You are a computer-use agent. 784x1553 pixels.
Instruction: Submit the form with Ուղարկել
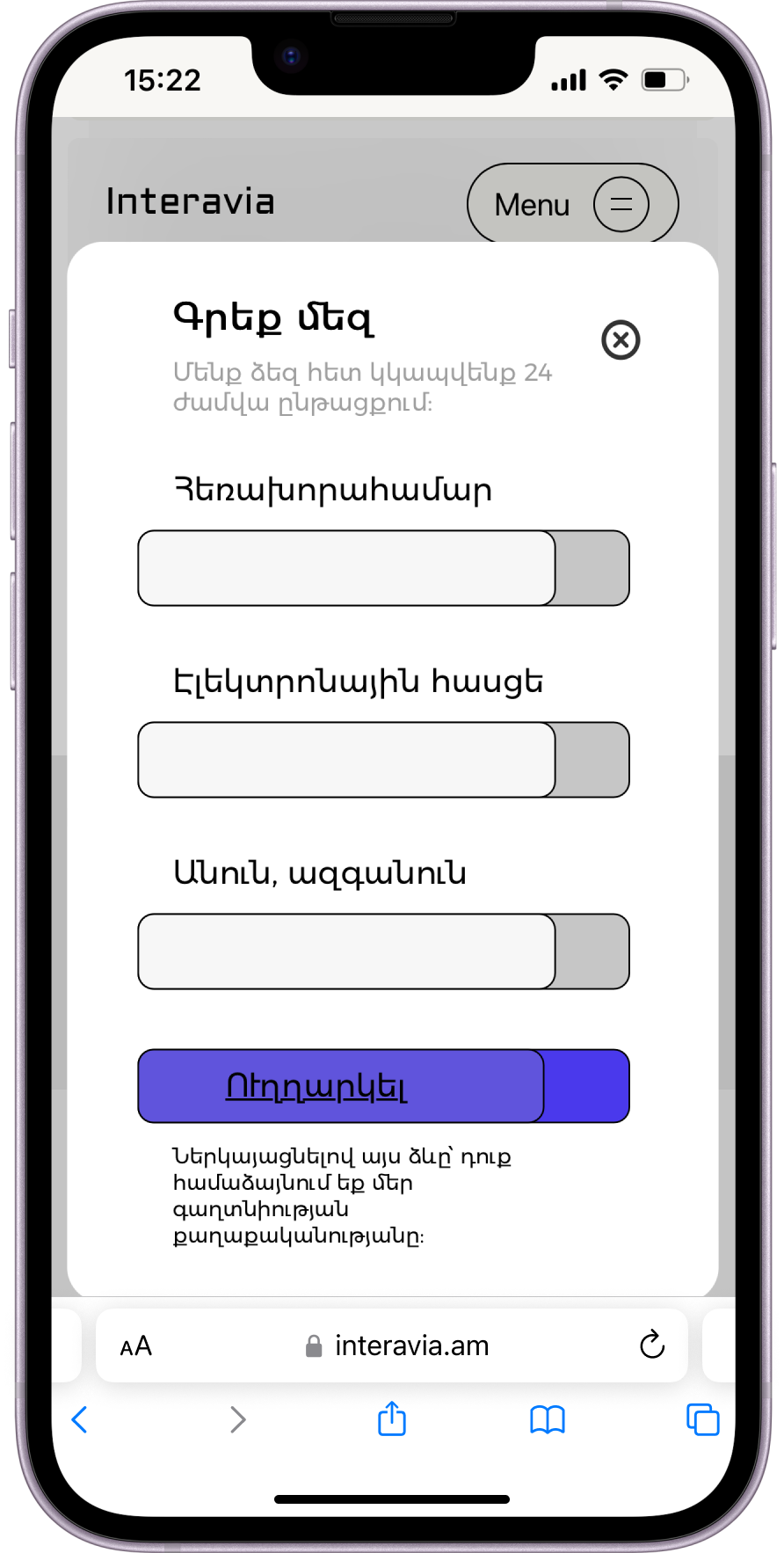341,1086
